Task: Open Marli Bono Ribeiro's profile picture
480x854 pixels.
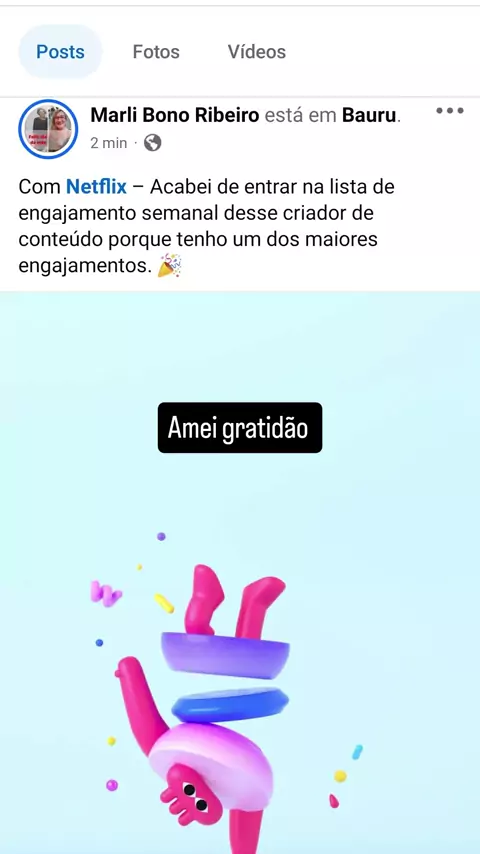Action: pyautogui.click(x=48, y=129)
